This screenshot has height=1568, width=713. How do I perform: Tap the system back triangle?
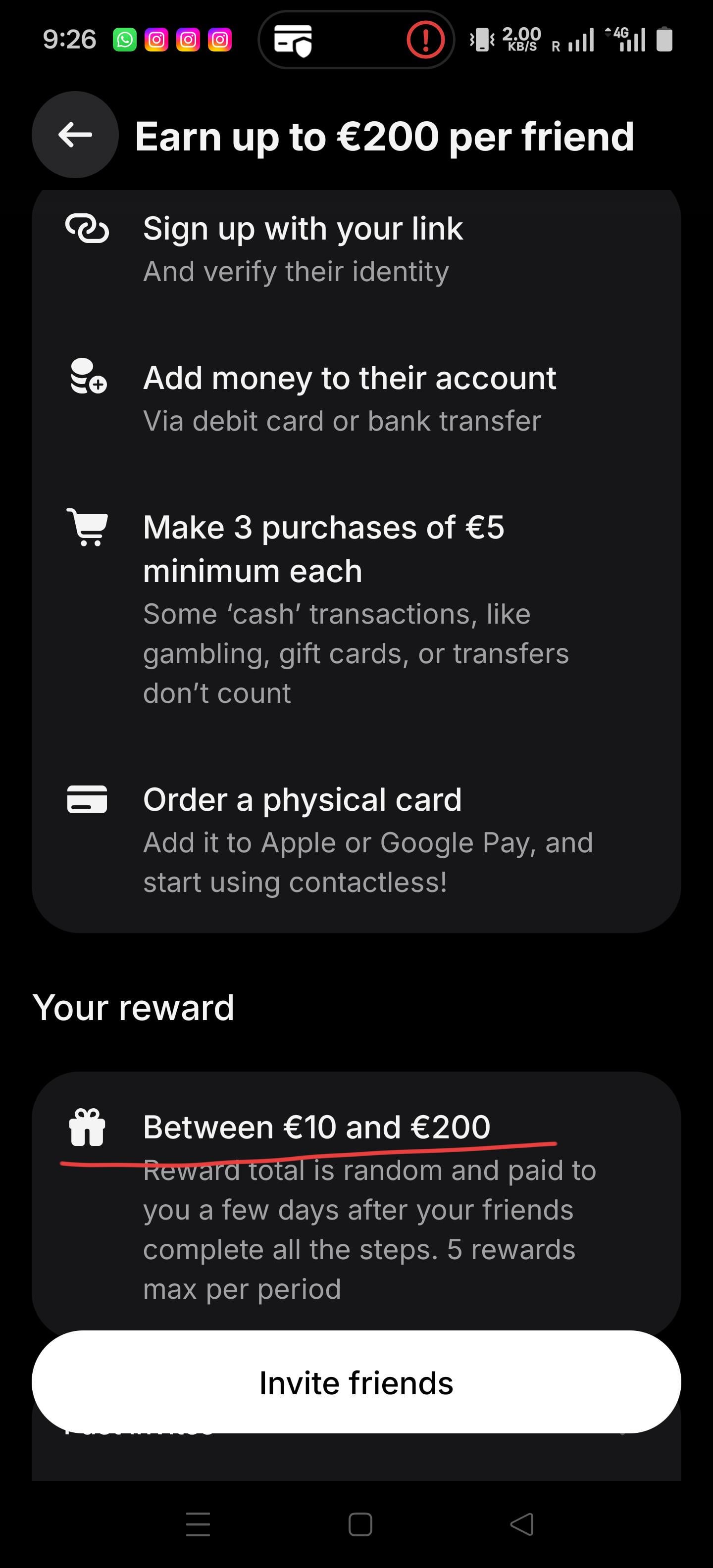click(522, 1524)
